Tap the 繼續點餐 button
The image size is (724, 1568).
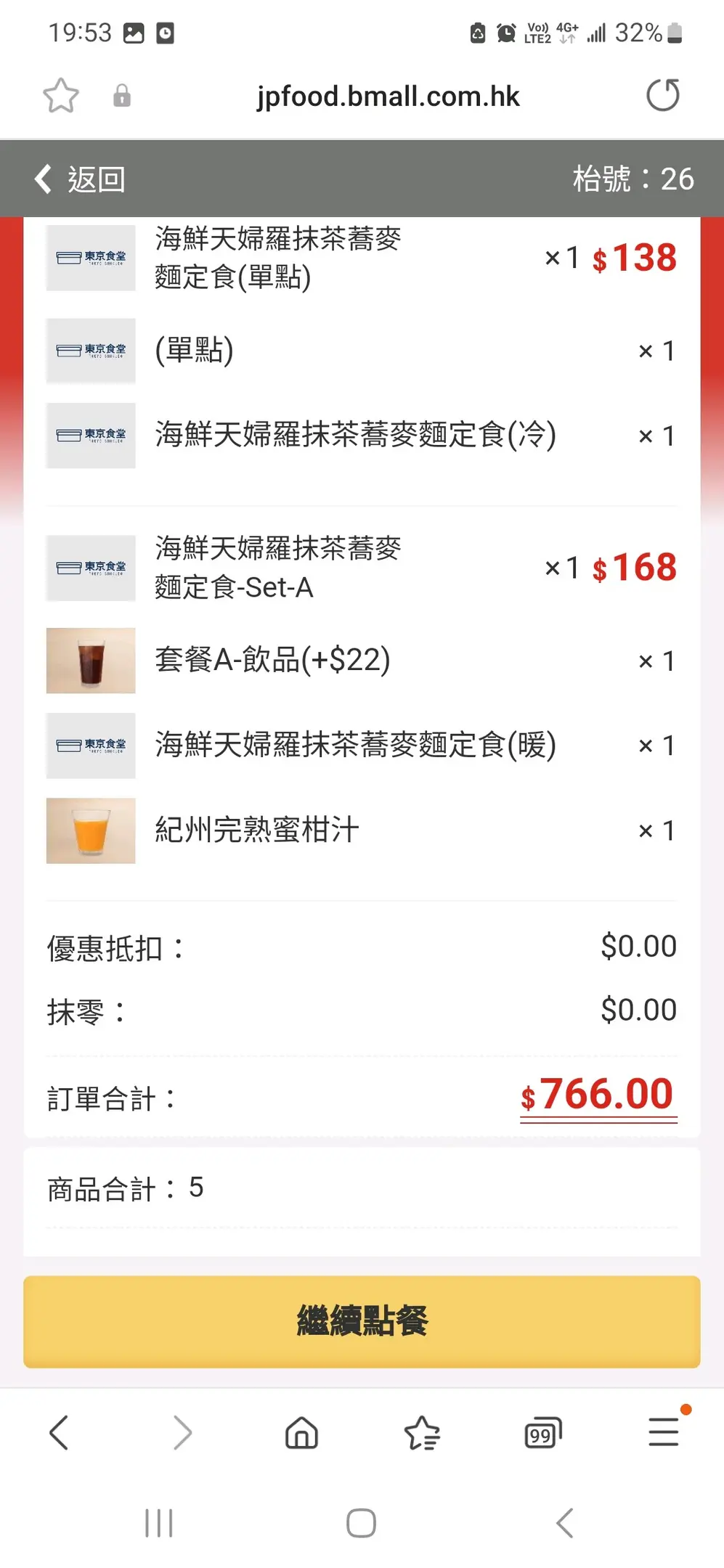point(362,1321)
